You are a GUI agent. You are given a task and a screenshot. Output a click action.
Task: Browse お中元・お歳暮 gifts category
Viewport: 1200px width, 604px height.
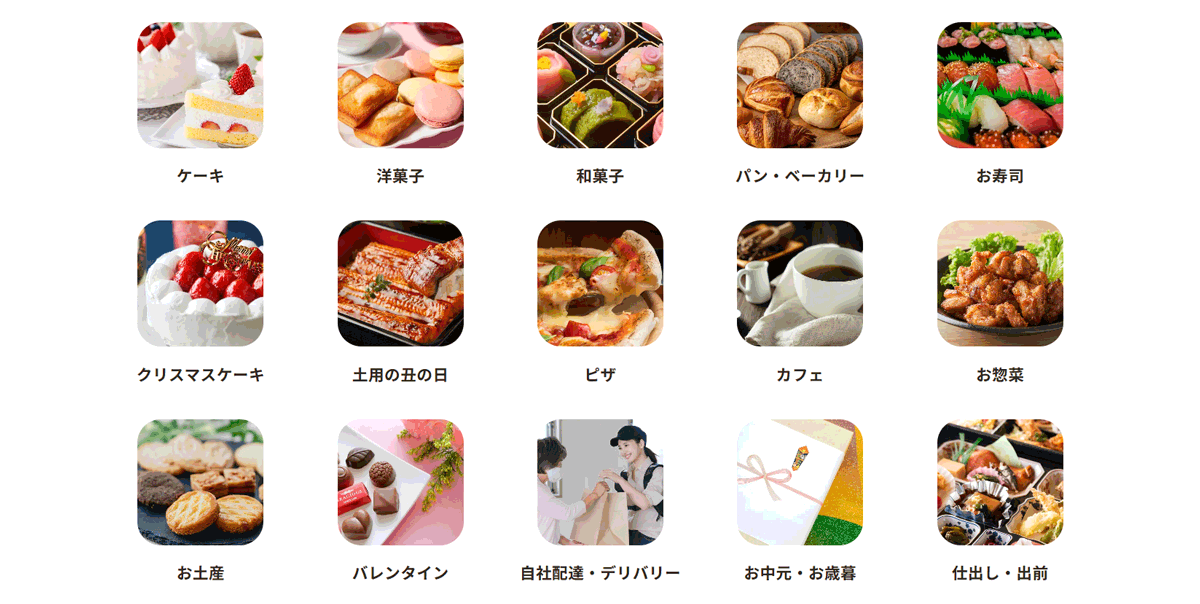coord(800,483)
